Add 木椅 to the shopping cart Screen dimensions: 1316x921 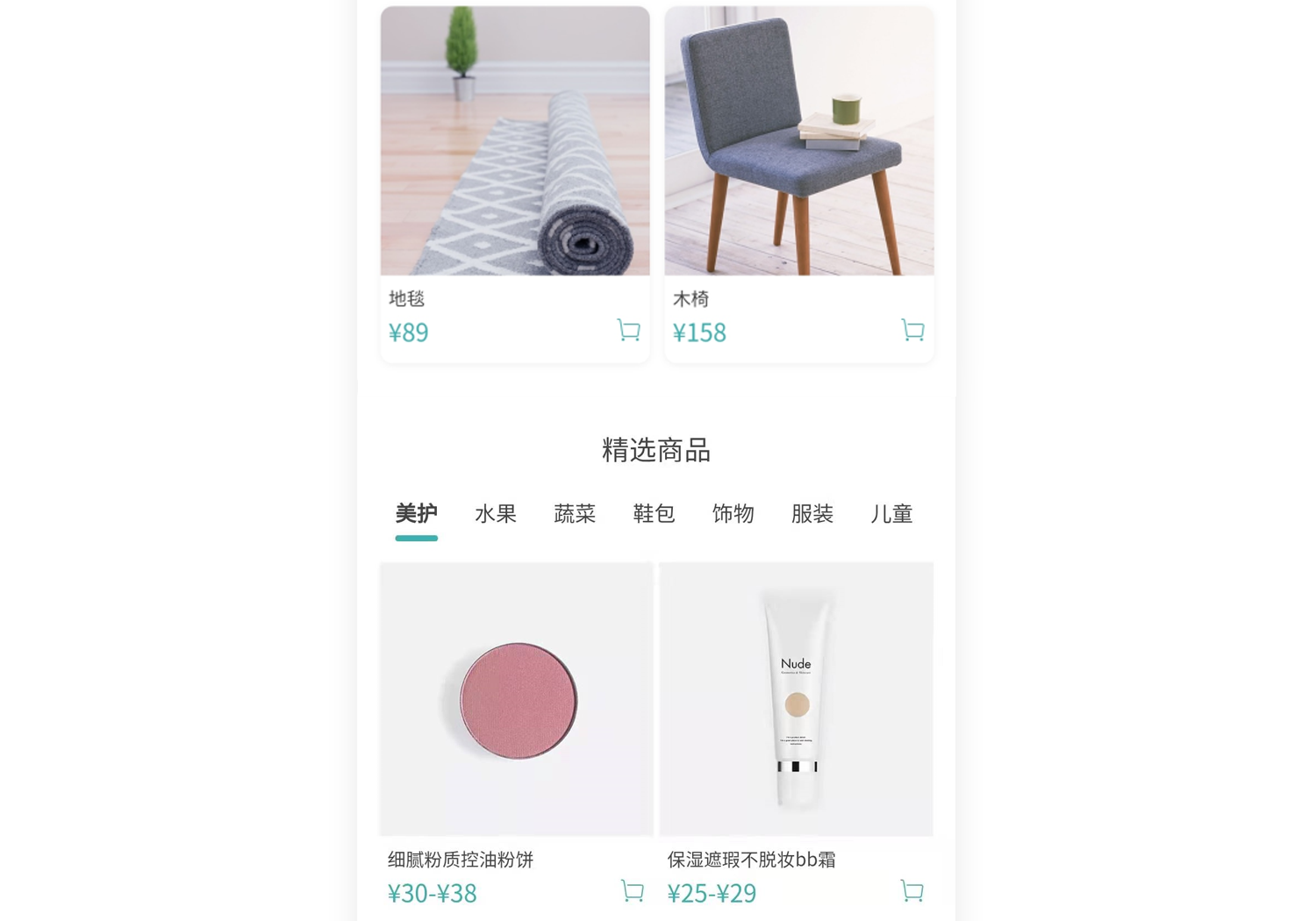912,331
